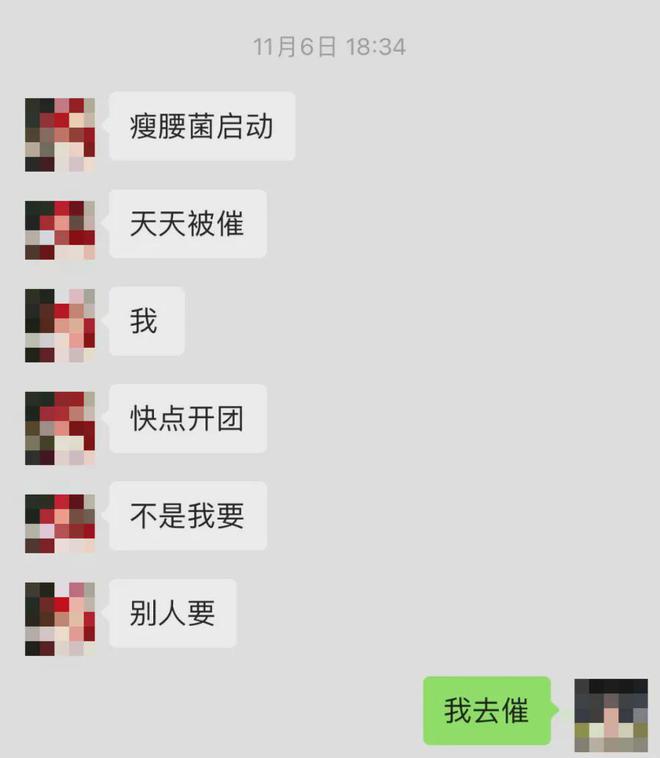View profile from avatar beside 快点开团
The image size is (660, 758).
click(x=60, y=426)
